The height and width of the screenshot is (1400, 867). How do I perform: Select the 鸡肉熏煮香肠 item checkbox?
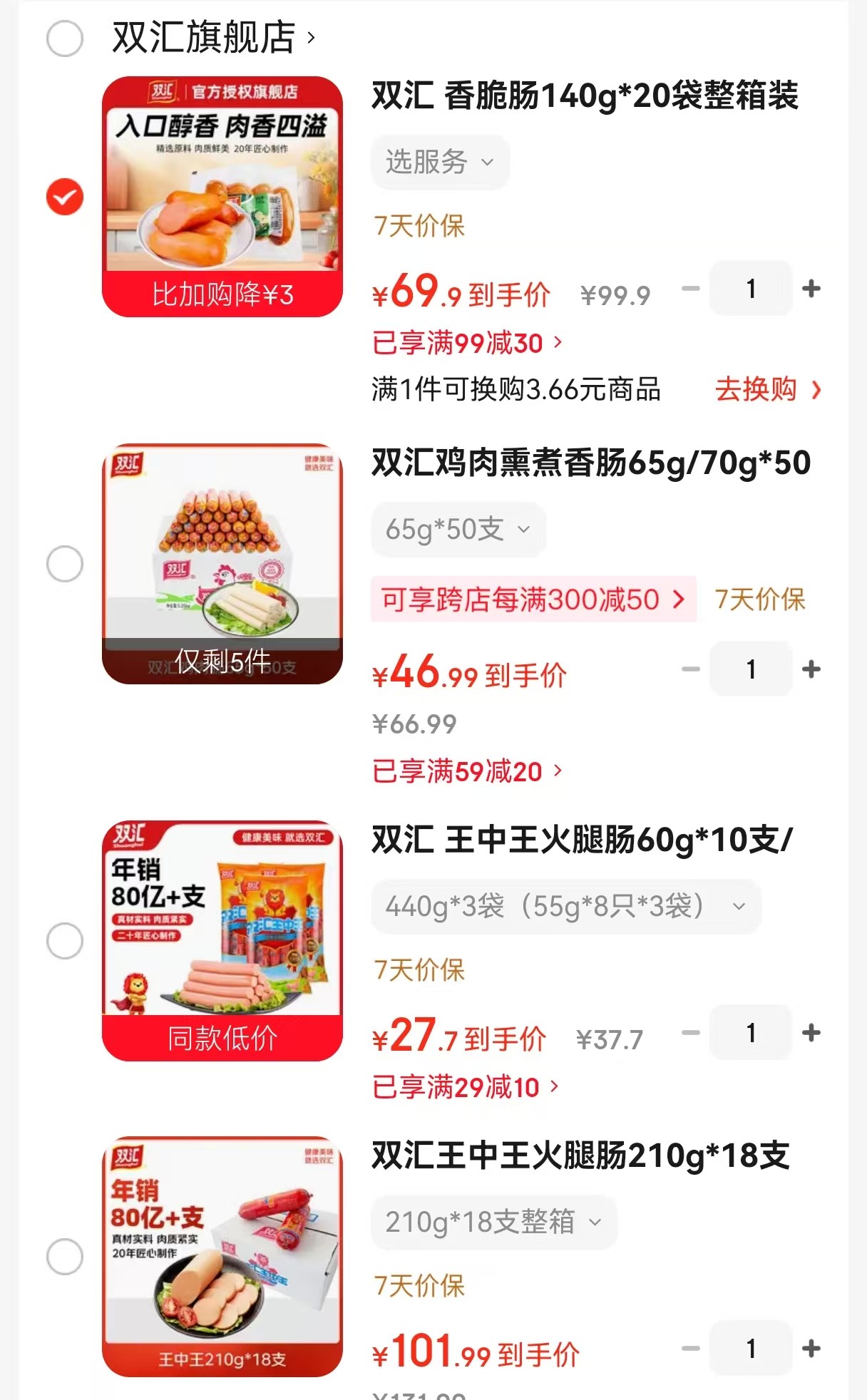65,564
